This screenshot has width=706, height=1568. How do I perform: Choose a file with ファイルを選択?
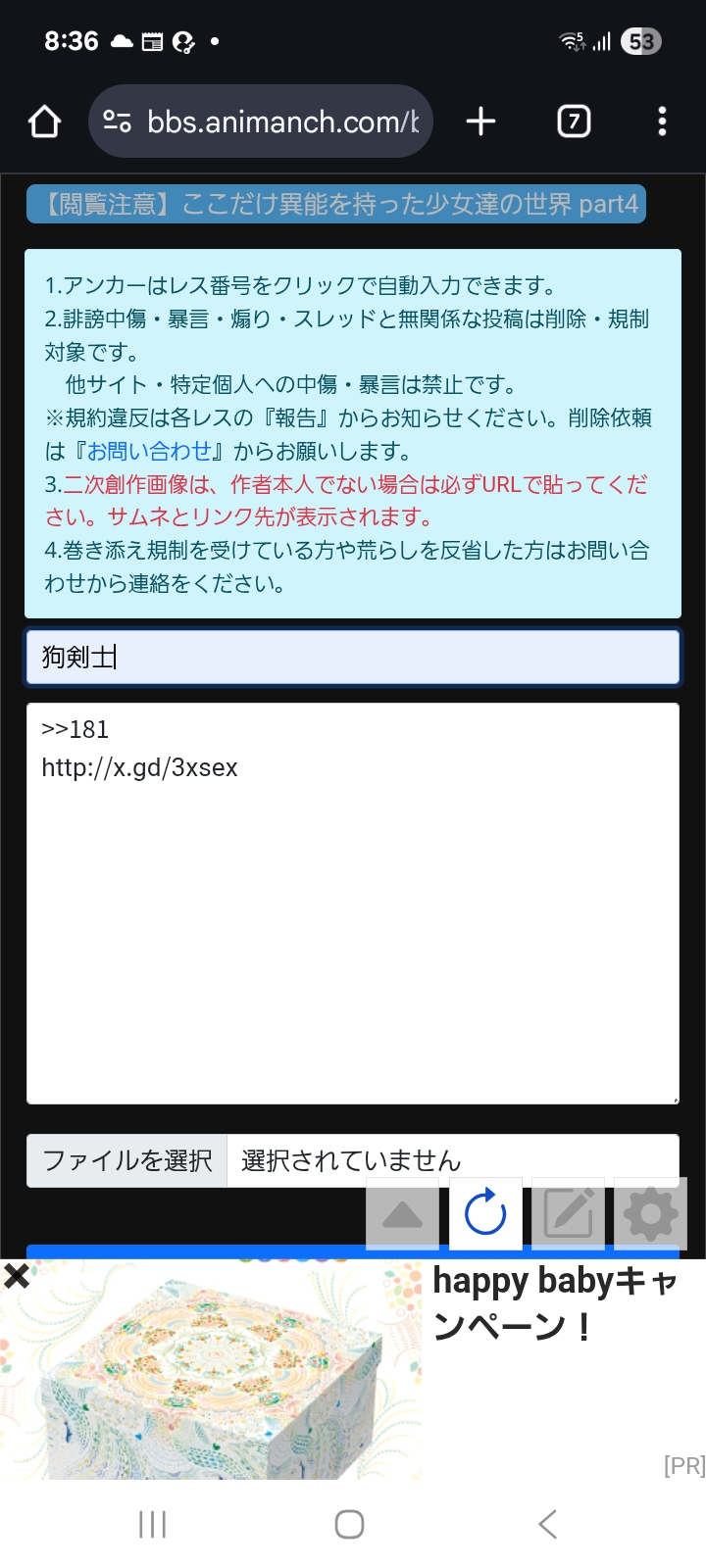127,1160
